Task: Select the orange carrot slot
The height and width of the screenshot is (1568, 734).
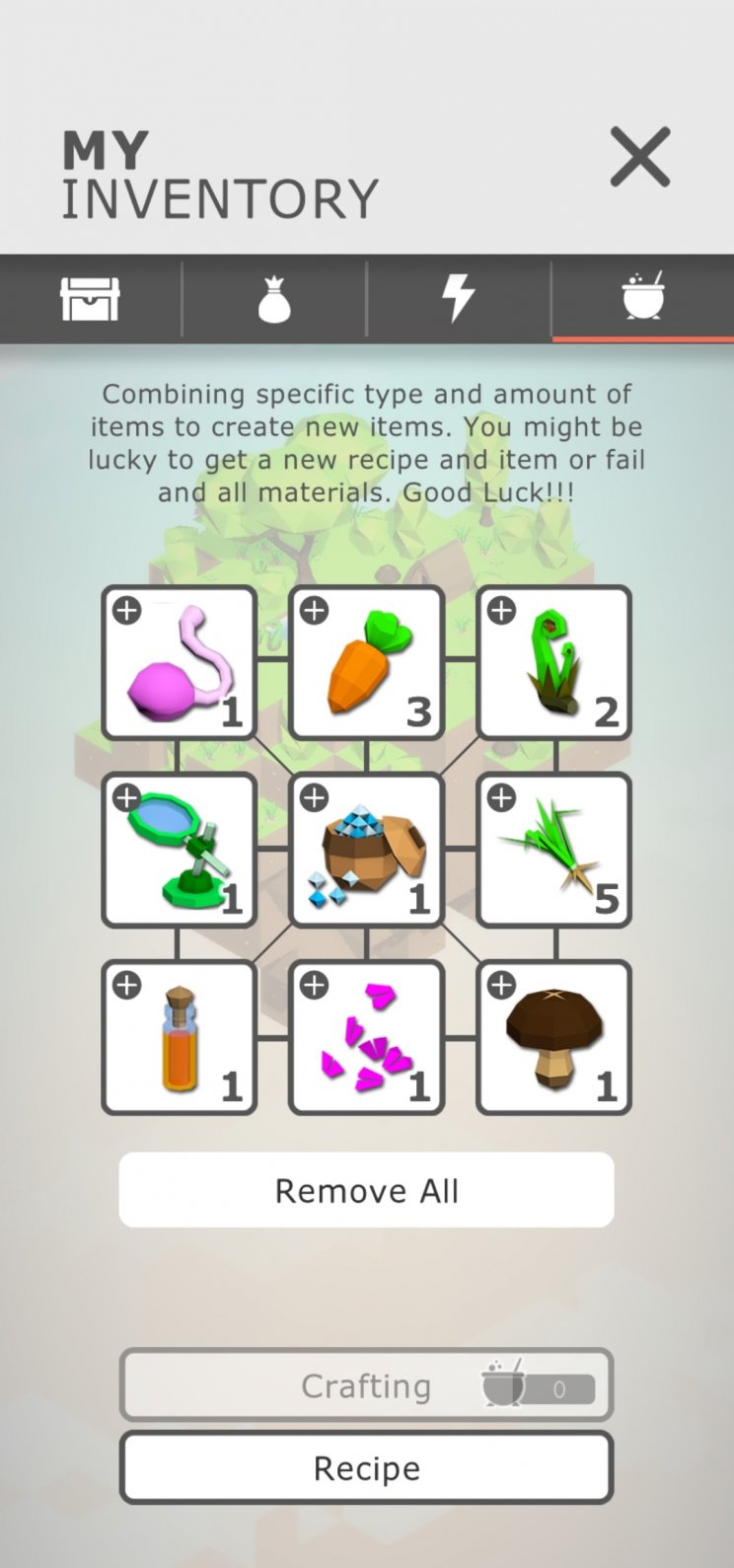Action: (366, 662)
